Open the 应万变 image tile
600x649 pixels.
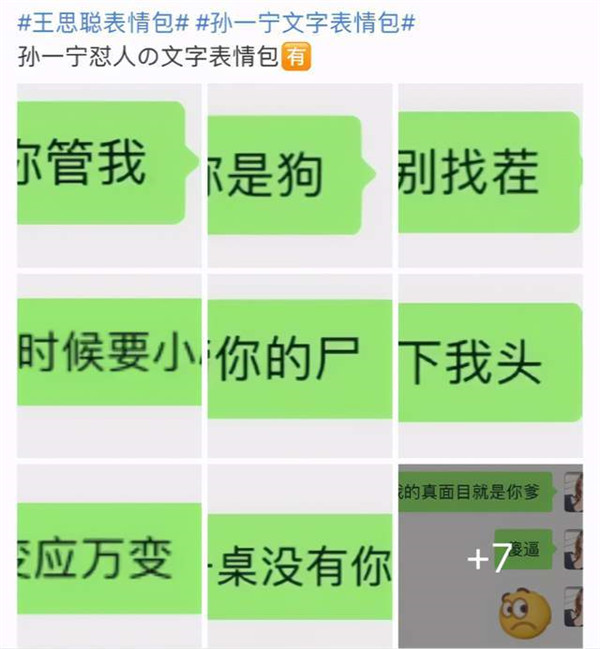[108, 555]
